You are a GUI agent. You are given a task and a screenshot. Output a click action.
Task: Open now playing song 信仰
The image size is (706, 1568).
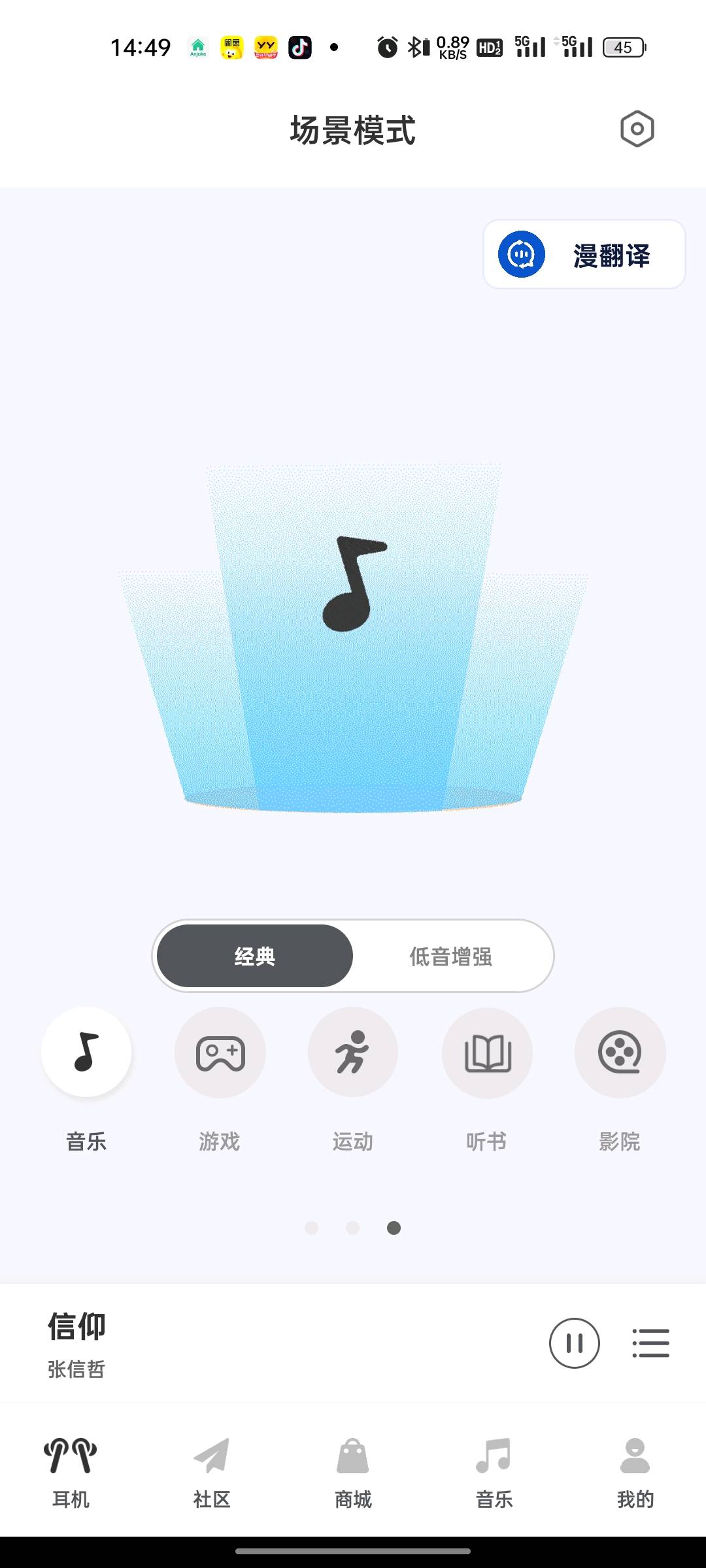pyautogui.click(x=196, y=1343)
